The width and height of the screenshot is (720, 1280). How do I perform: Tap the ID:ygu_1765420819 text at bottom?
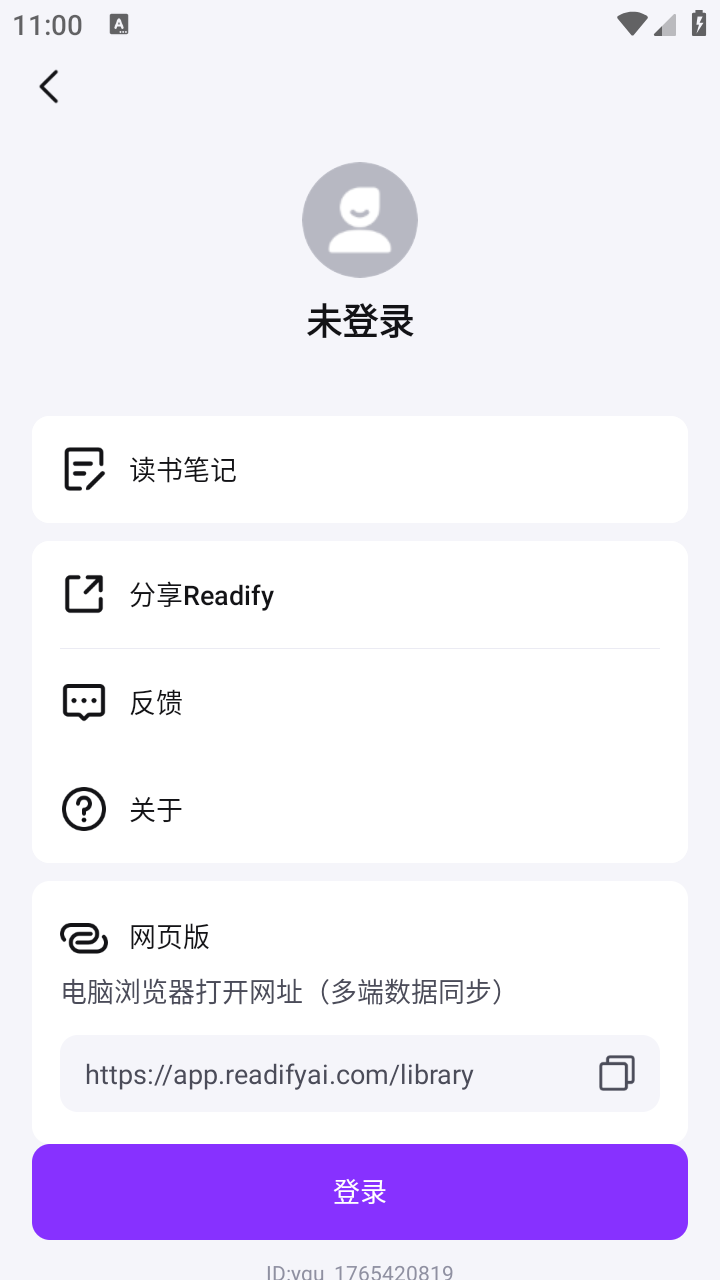[x=360, y=1272]
